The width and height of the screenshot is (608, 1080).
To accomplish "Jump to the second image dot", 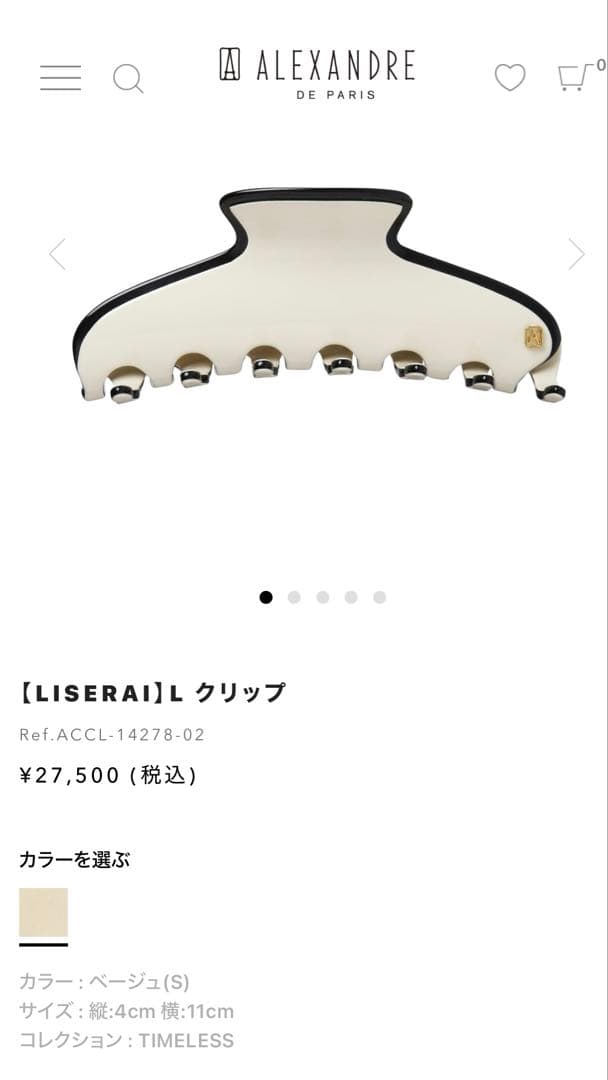I will tap(294, 597).
